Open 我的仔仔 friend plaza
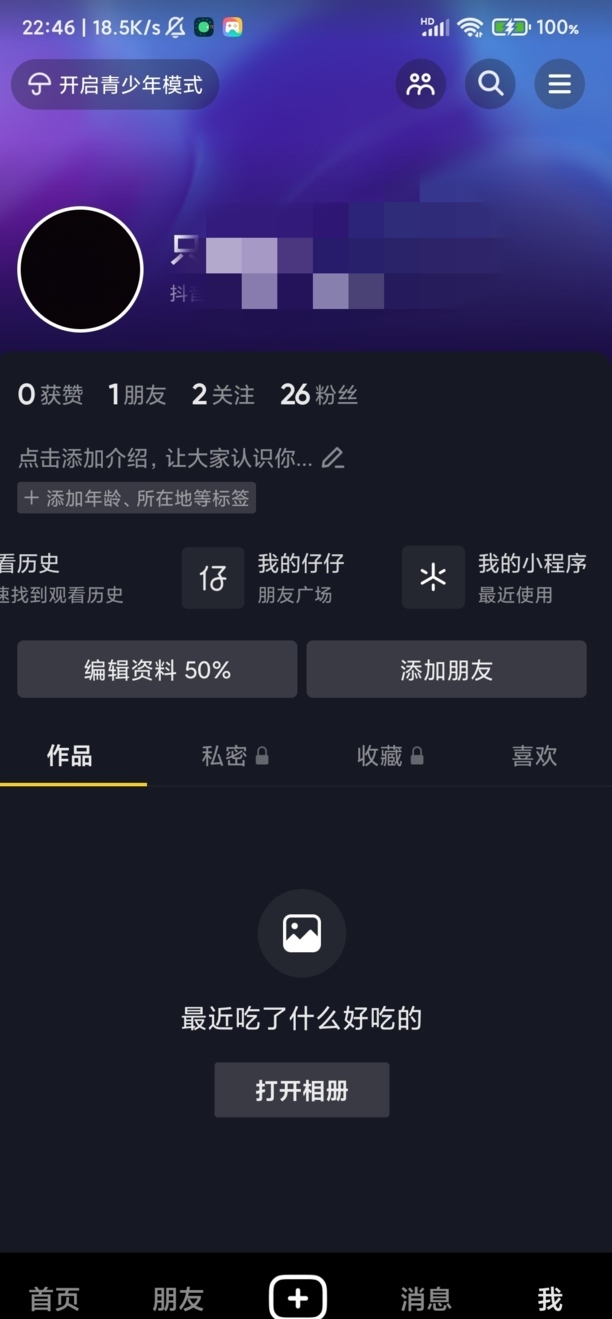Image resolution: width=612 pixels, height=1319 pixels. click(265, 577)
